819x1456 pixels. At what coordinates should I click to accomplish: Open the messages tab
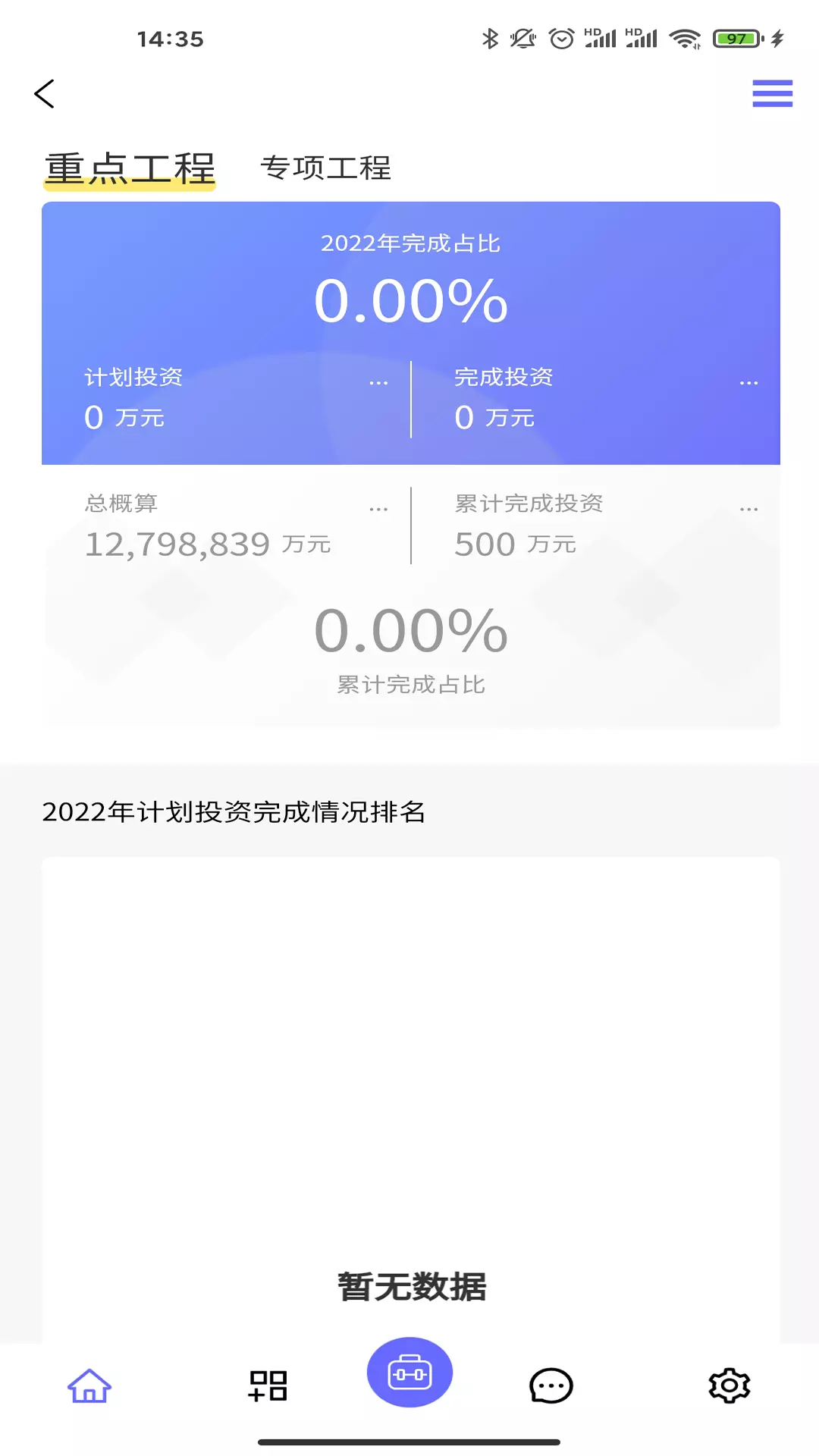tap(551, 1385)
